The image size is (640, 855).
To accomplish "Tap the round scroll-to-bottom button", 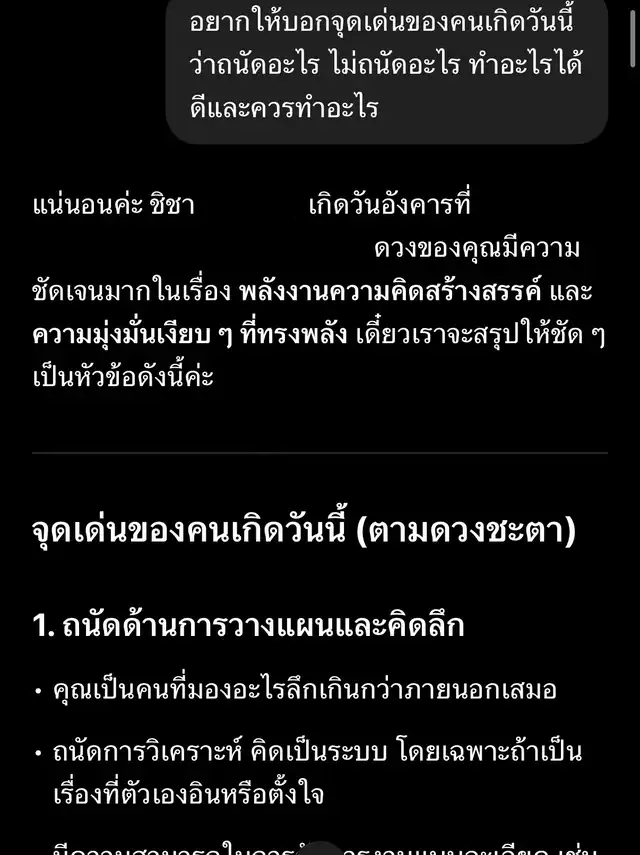I will pyautogui.click(x=321, y=850).
